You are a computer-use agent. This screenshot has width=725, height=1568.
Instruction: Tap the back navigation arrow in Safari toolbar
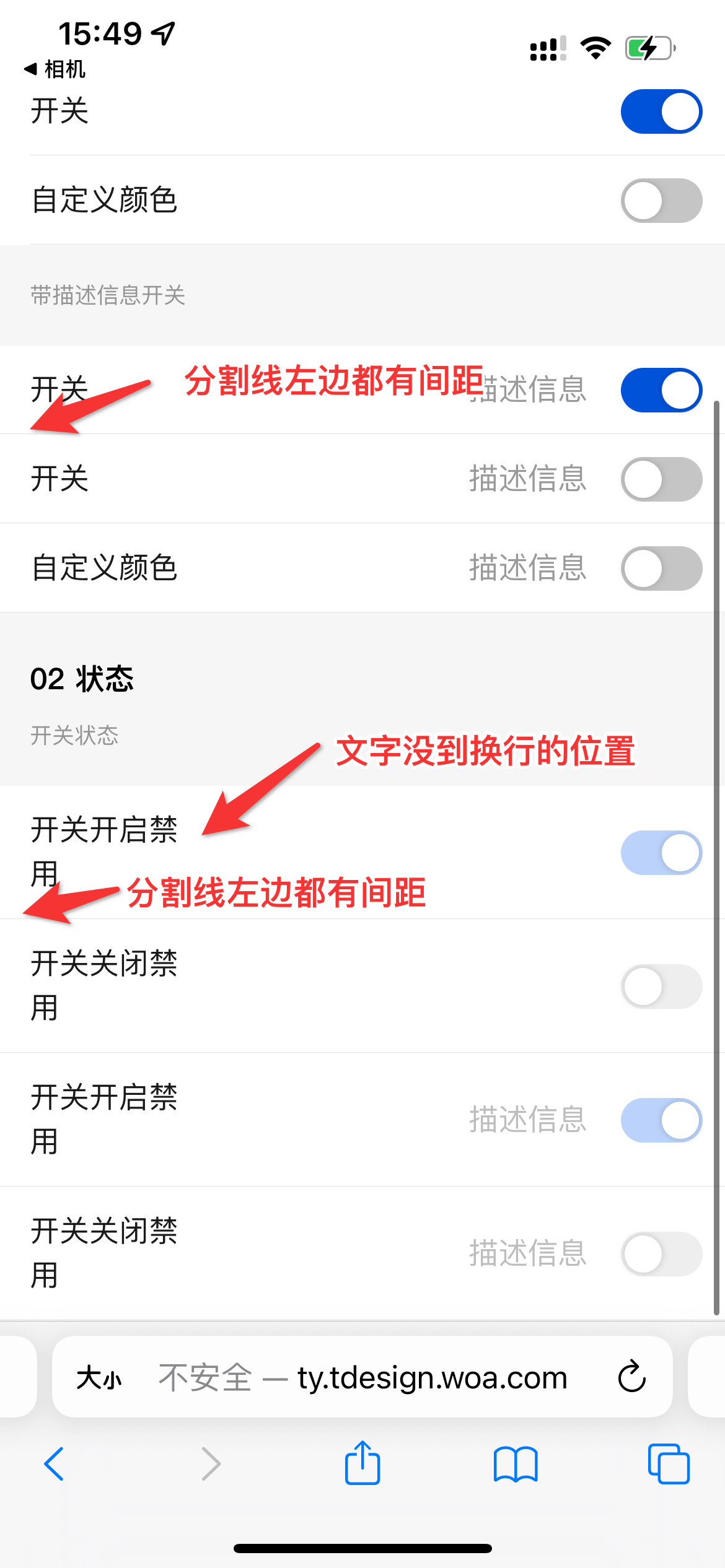[55, 1463]
